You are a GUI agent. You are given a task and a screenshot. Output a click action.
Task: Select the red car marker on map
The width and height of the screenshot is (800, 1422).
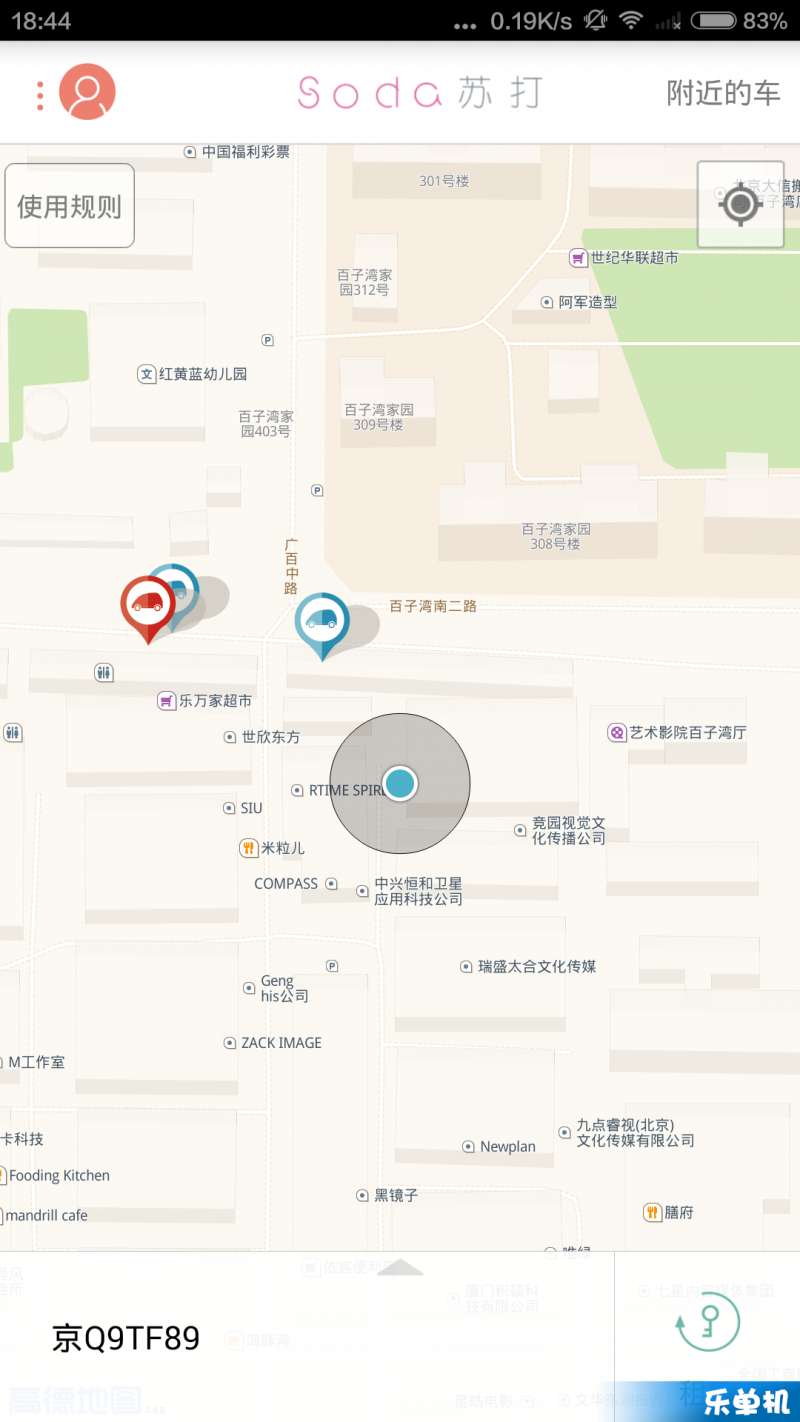146,603
